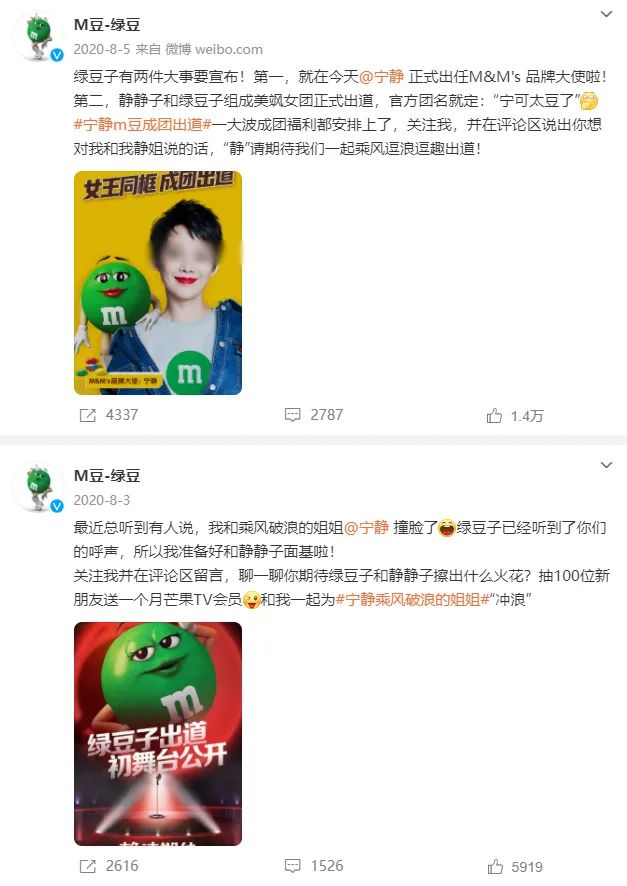Open the M豆-绿豆 username on the 2020-8-3 post
The image size is (627, 886).
[x=107, y=476]
